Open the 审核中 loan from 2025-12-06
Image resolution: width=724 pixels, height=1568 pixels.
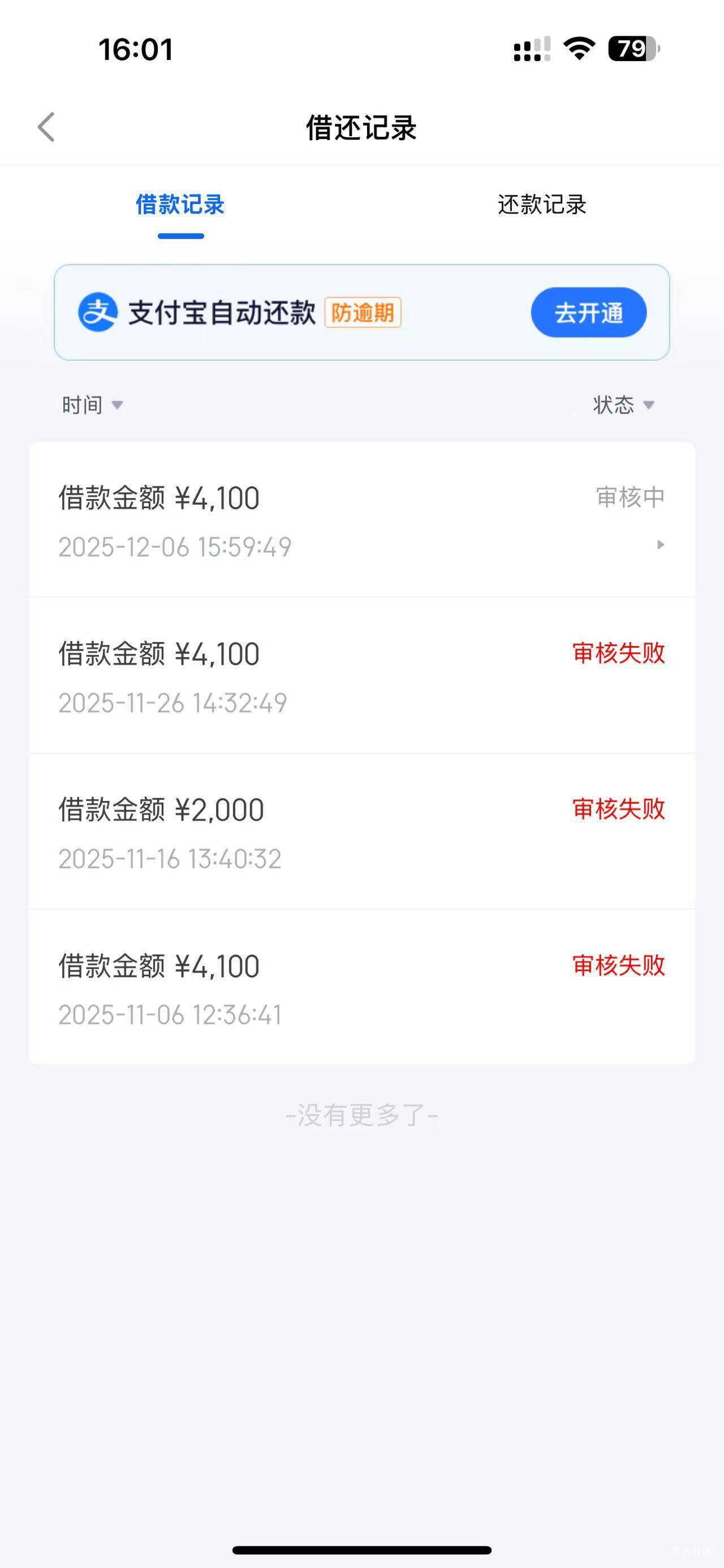point(361,521)
